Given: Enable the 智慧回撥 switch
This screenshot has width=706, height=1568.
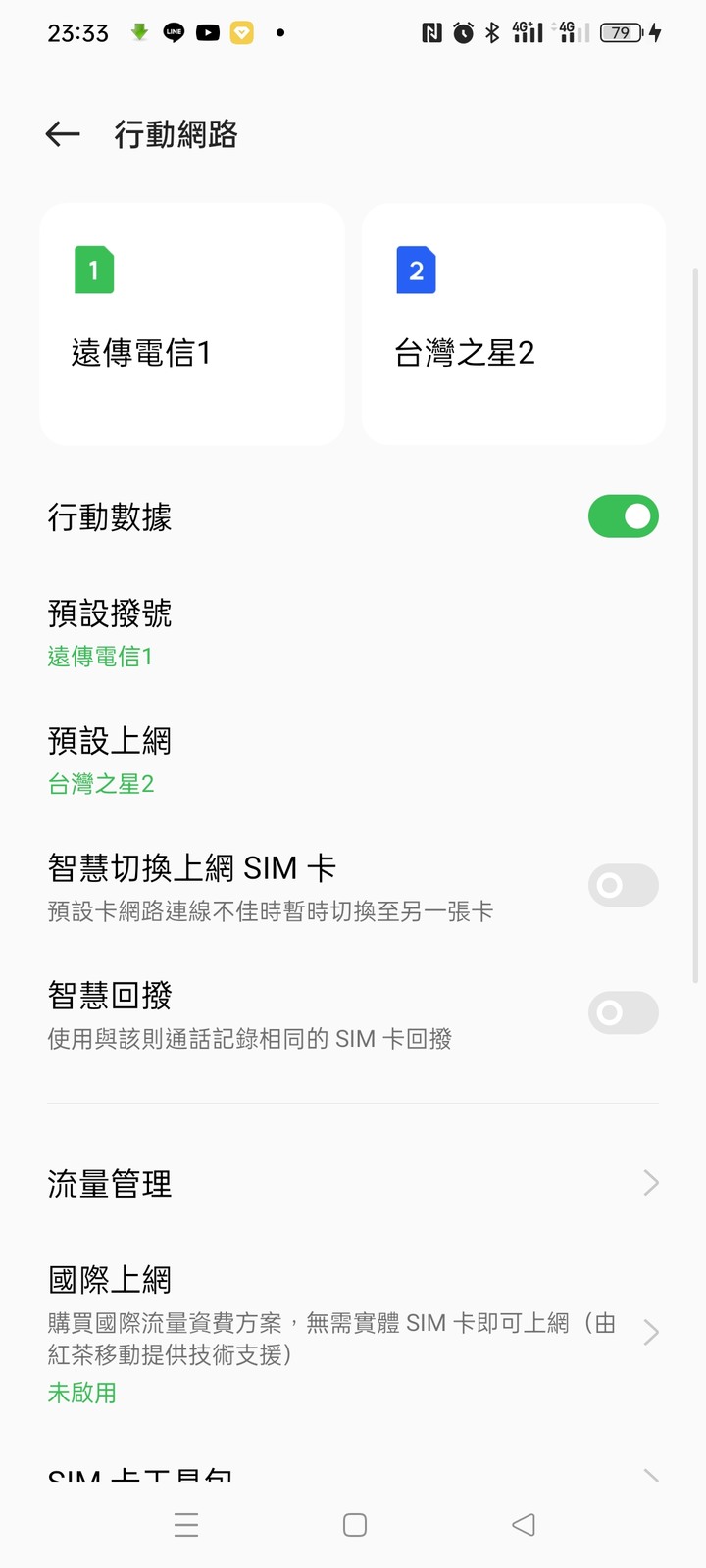Looking at the screenshot, I should tap(623, 1012).
